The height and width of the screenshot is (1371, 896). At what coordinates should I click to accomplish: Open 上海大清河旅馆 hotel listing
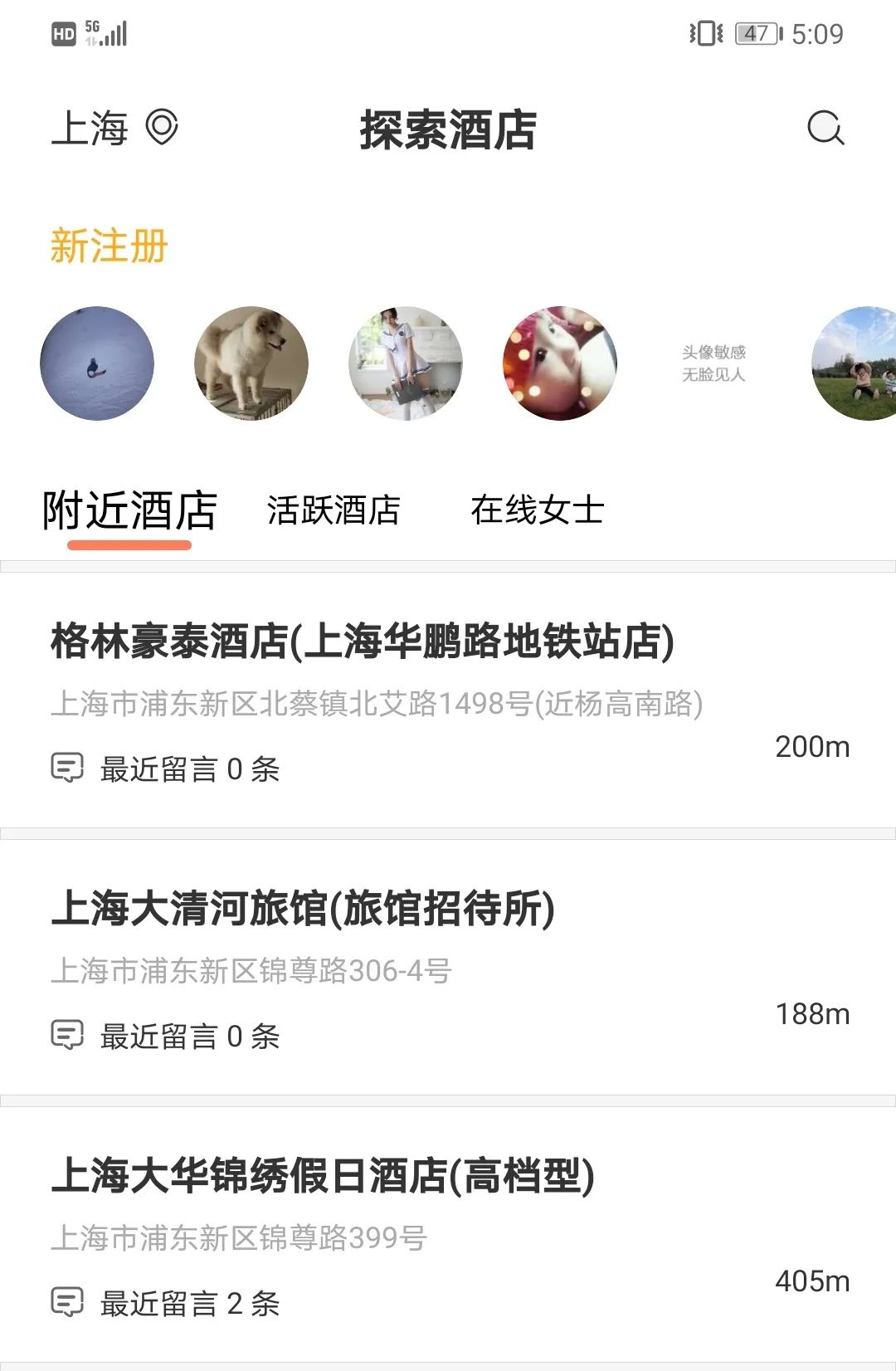tap(303, 908)
